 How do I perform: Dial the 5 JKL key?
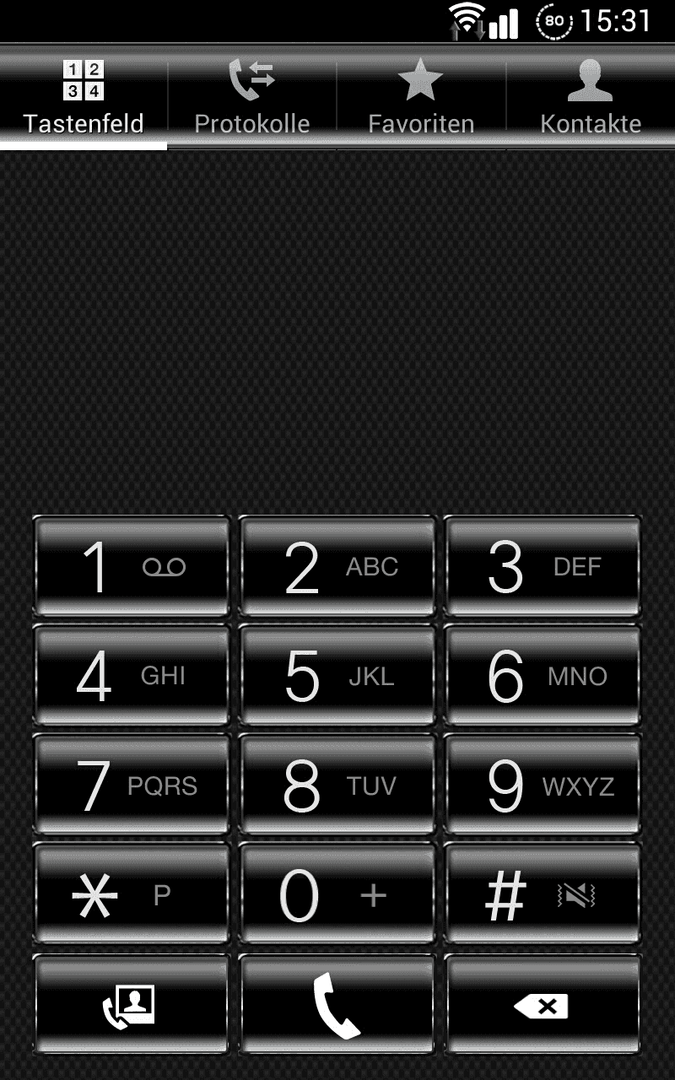(338, 676)
